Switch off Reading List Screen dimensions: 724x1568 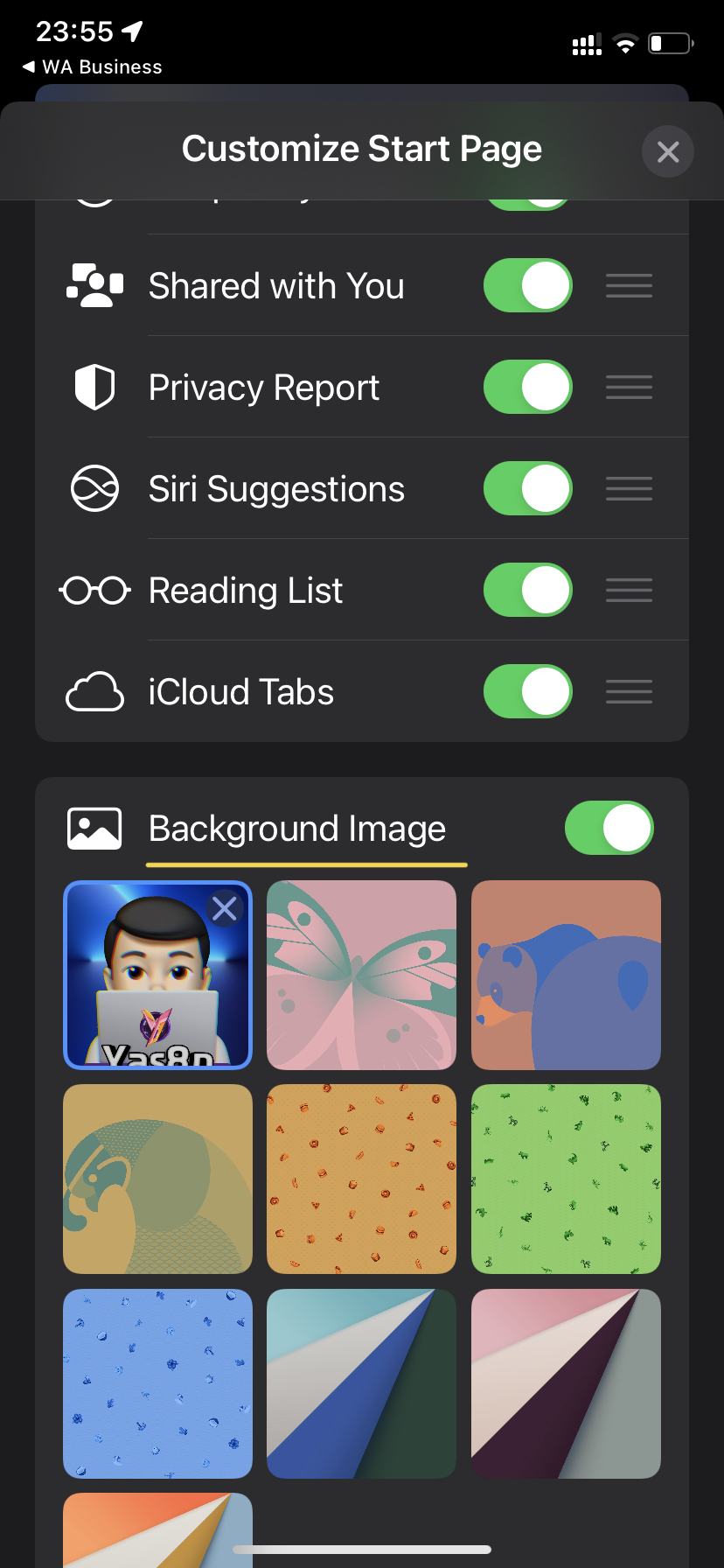(528, 590)
